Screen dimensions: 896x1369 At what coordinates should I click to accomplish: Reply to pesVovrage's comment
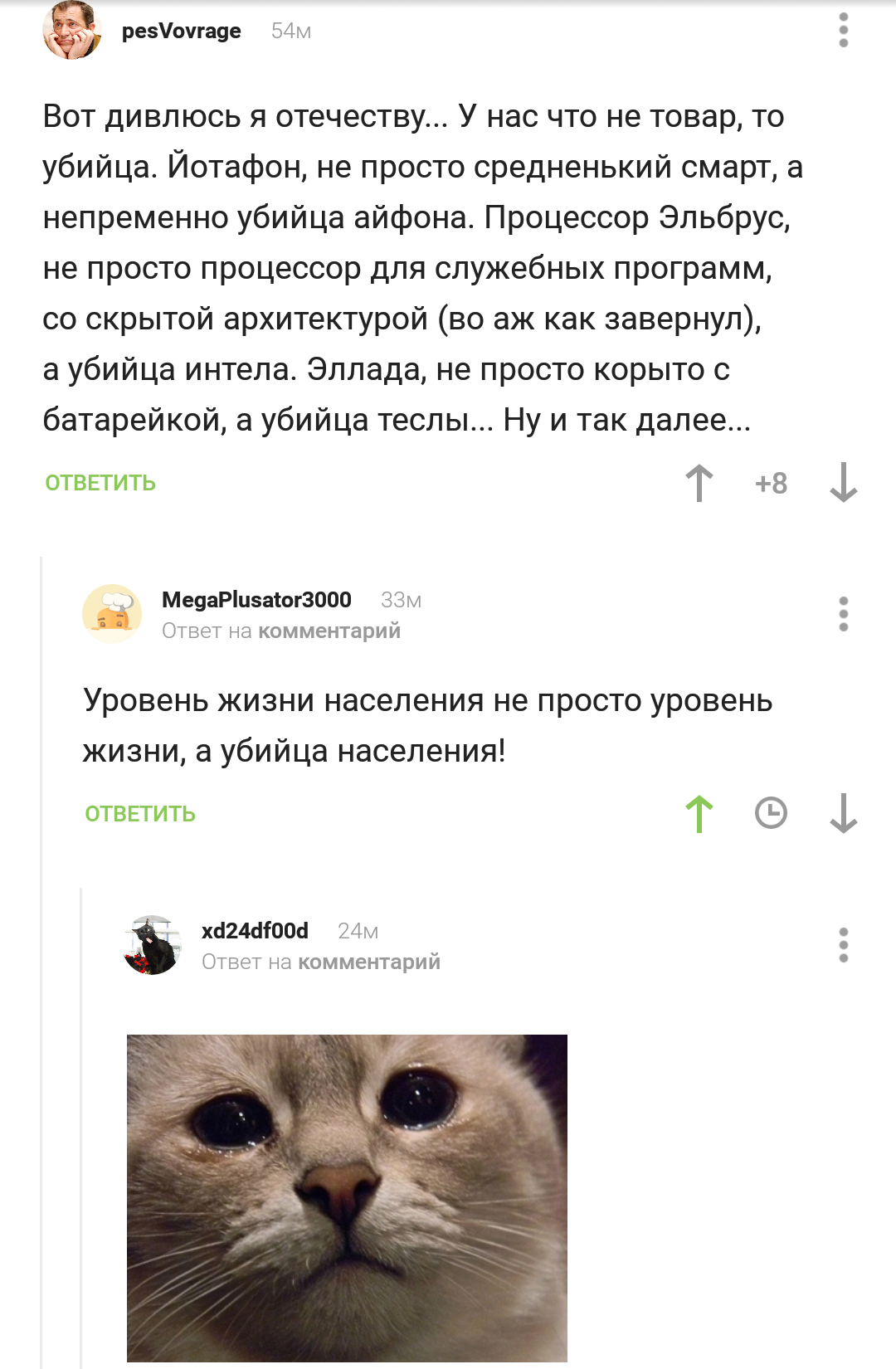(x=100, y=483)
